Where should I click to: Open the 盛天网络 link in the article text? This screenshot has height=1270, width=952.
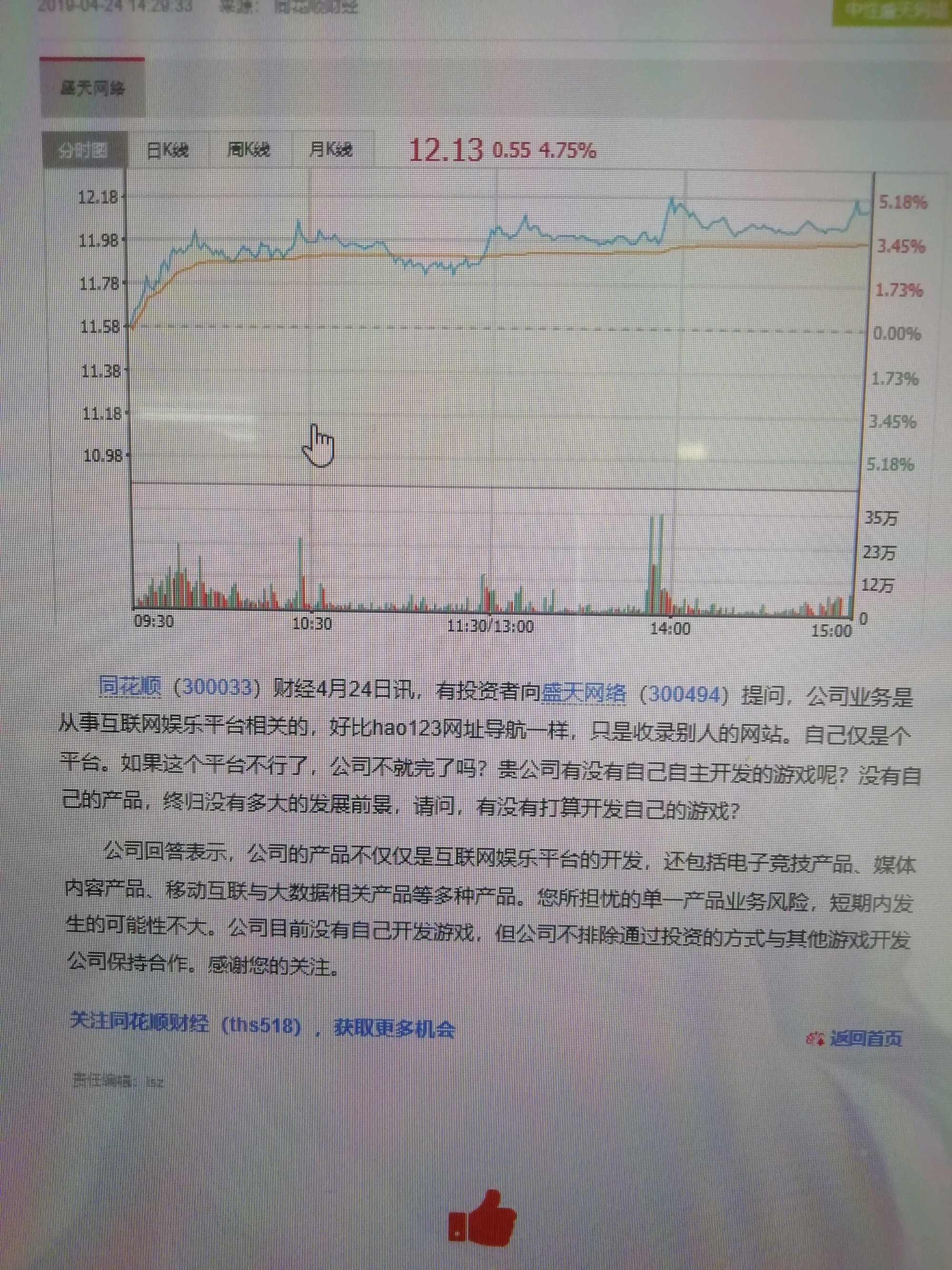(584, 693)
